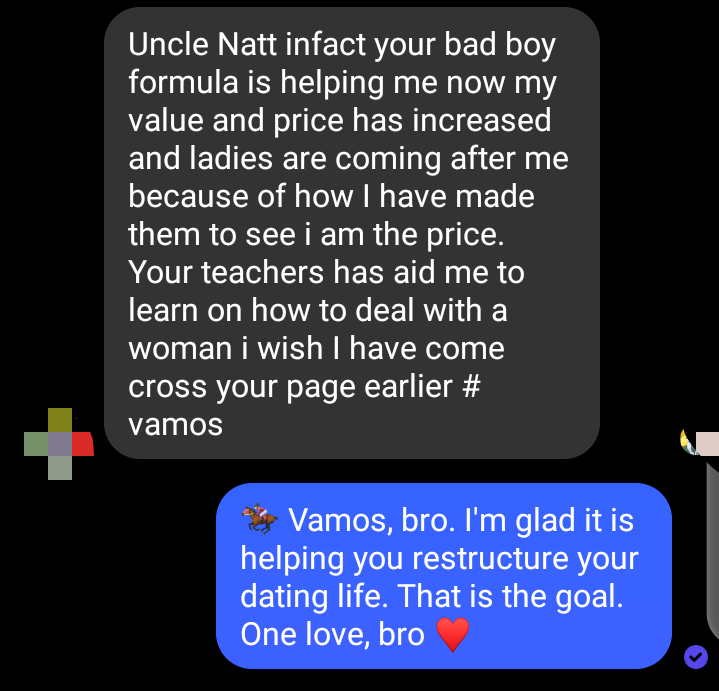719x691 pixels.
Task: Open the sender's pixelated profile avatar
Action: tap(59, 443)
